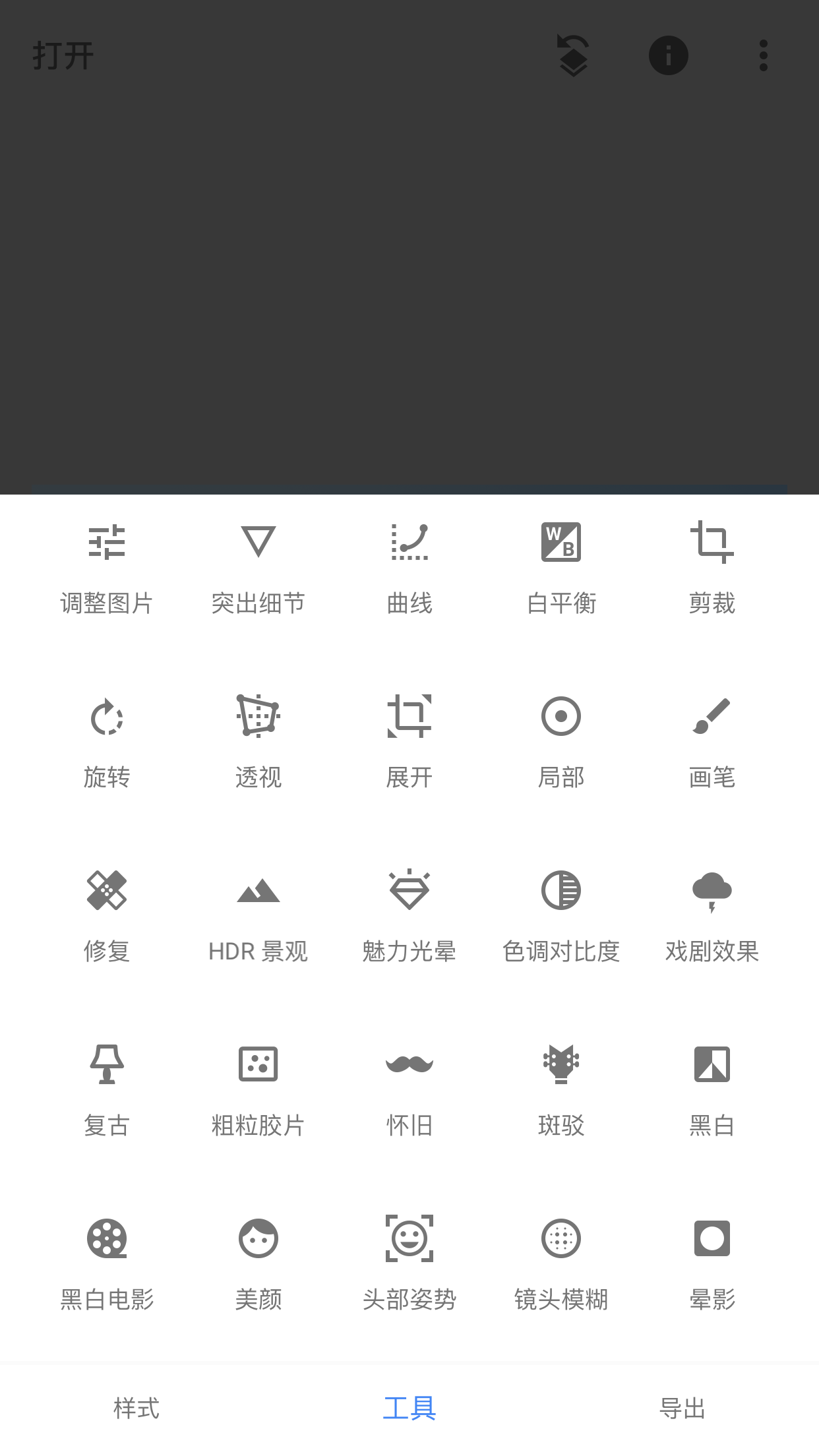Select the 镜头模糊 lens blur tool
819x1456 pixels.
click(561, 1263)
